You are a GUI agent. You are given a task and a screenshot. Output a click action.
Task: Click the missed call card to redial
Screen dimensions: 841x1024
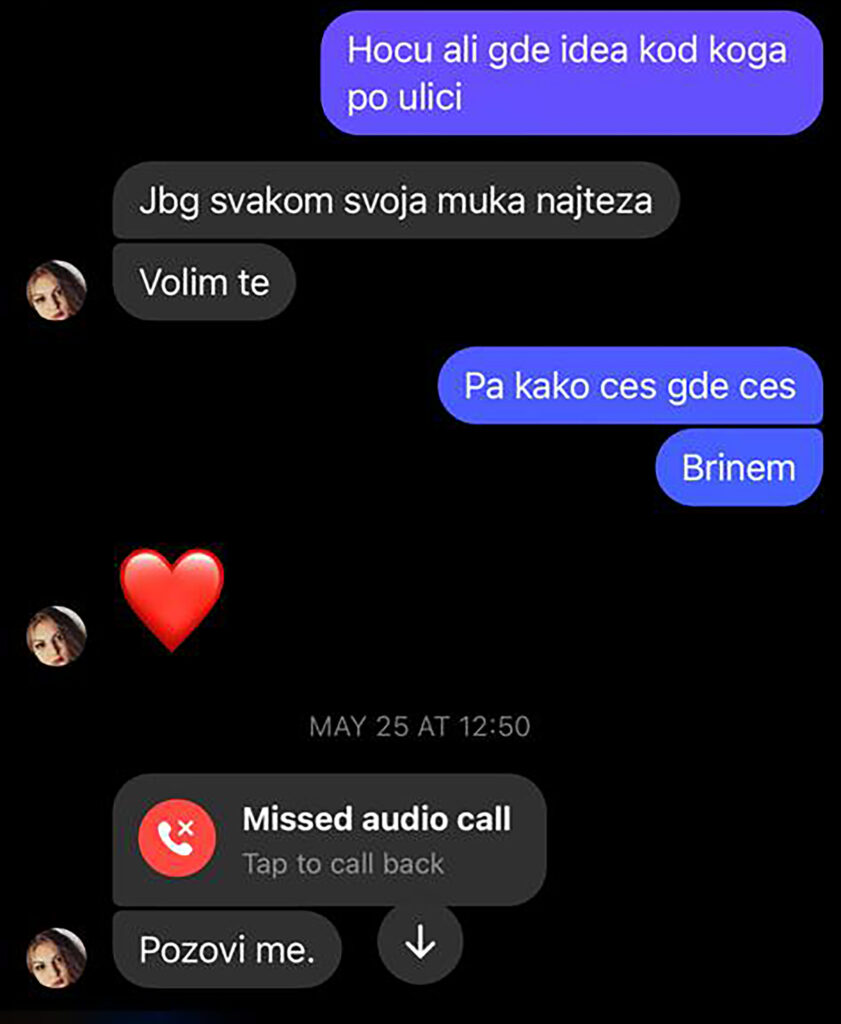click(x=330, y=840)
